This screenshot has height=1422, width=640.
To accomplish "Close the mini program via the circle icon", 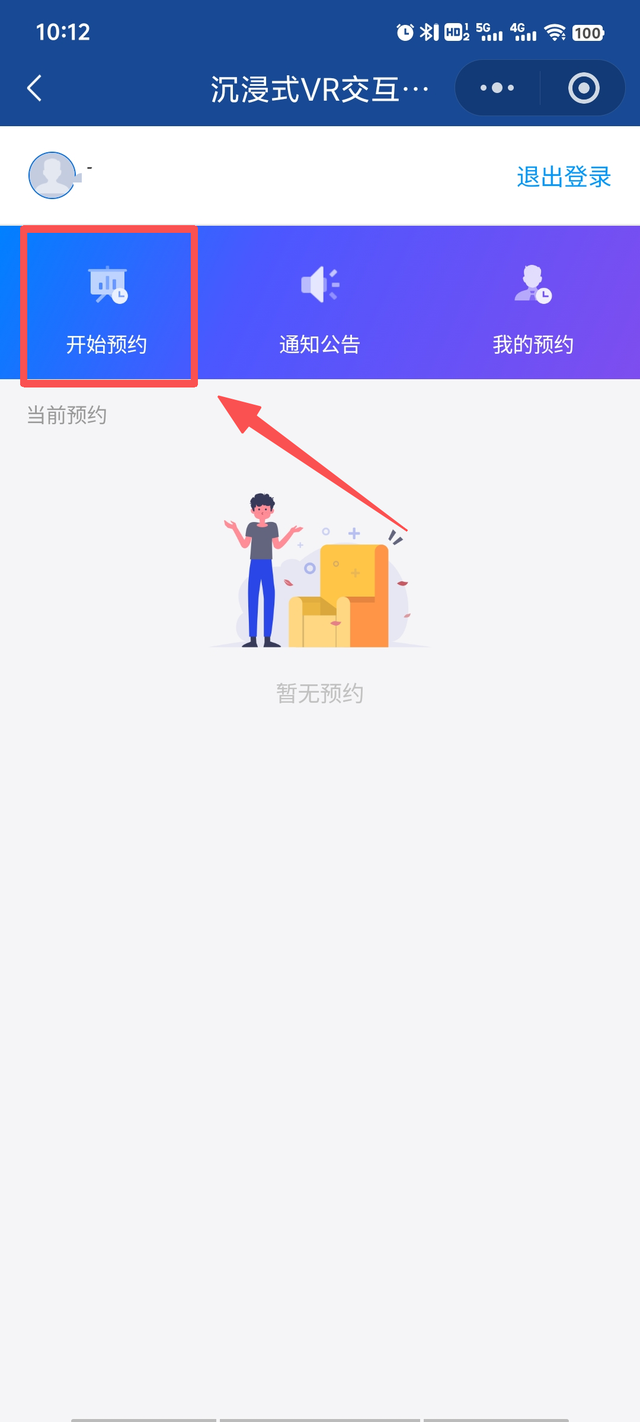I will (x=583, y=88).
